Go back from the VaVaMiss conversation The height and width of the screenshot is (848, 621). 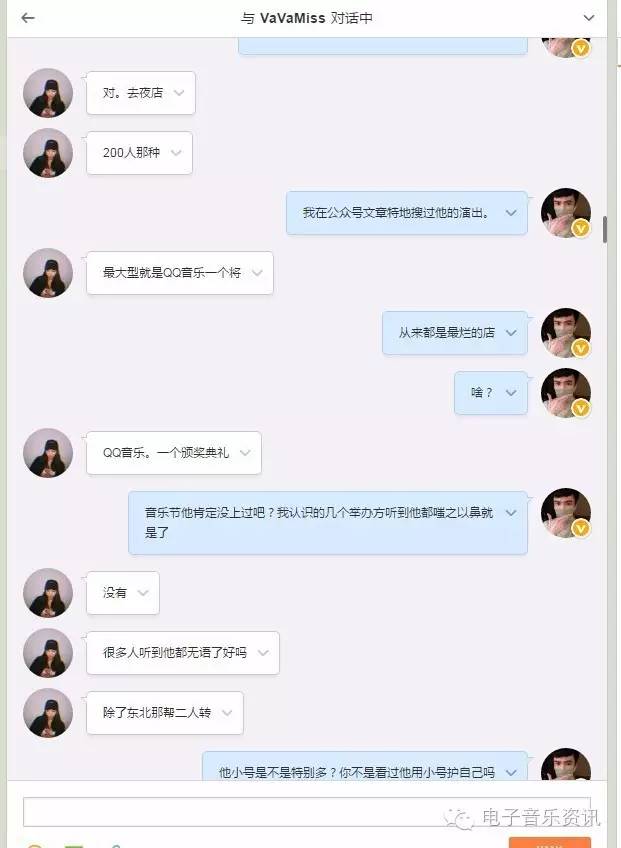(x=27, y=18)
